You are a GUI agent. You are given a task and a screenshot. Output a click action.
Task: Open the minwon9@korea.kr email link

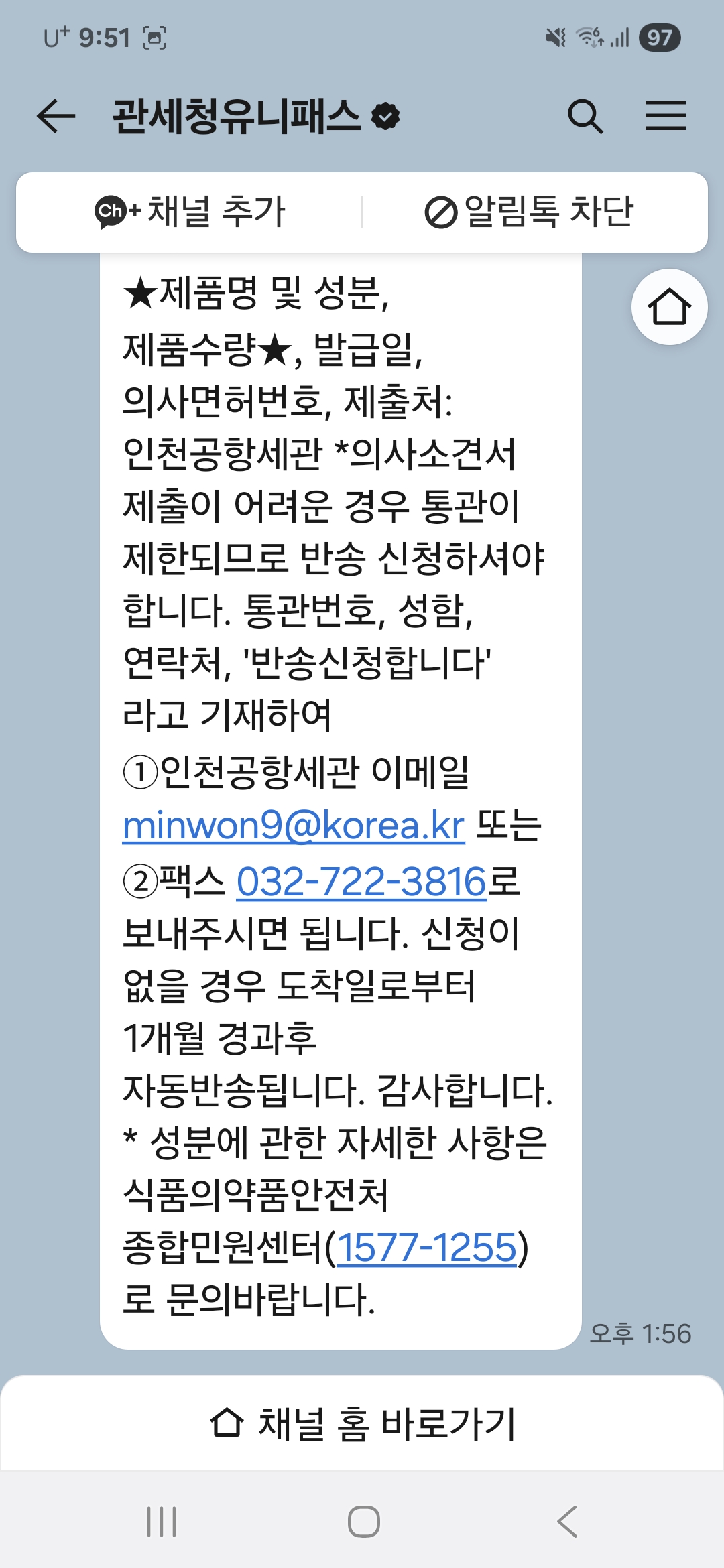point(294,826)
